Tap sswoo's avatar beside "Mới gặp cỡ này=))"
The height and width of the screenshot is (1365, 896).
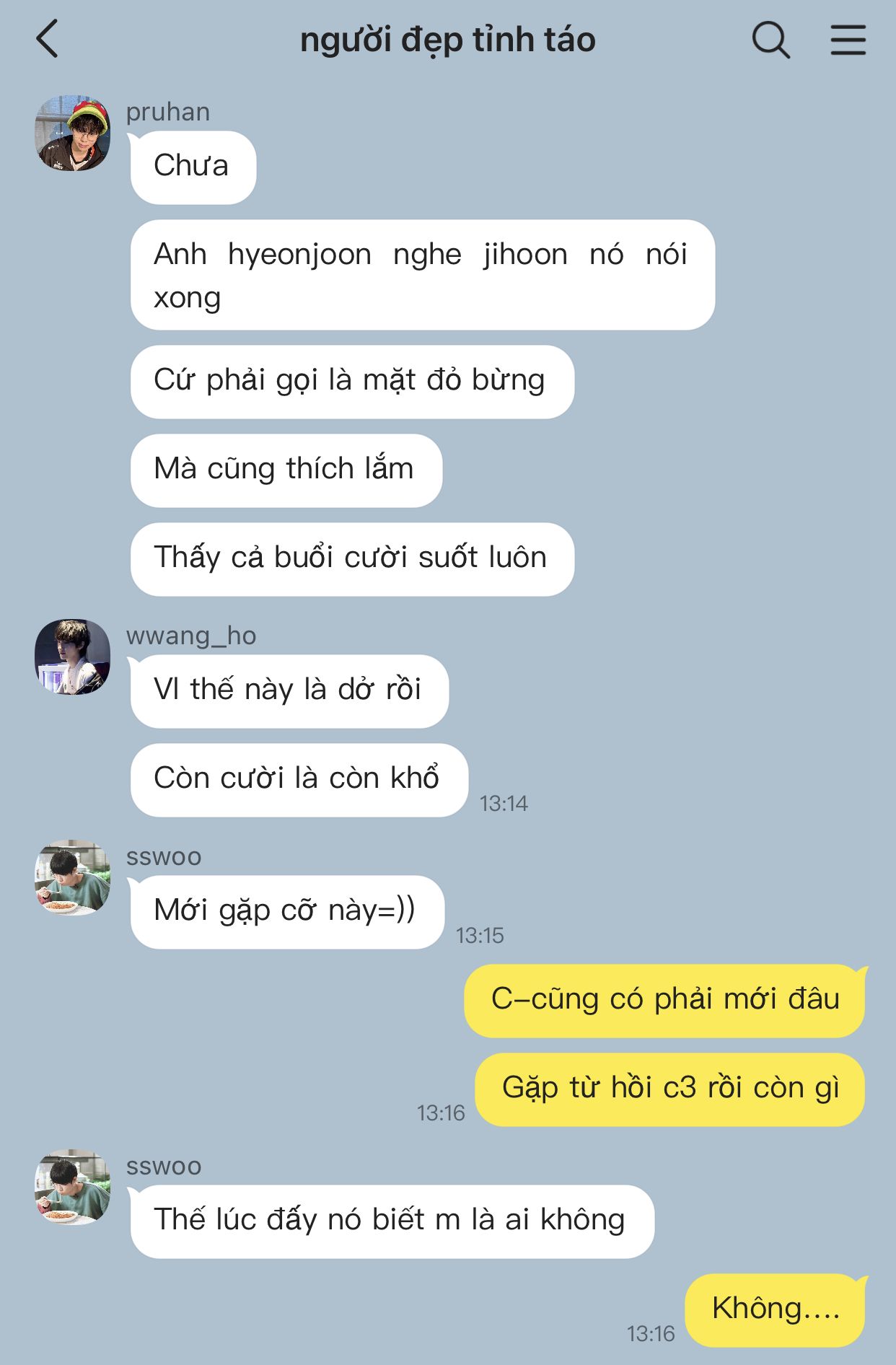73,878
